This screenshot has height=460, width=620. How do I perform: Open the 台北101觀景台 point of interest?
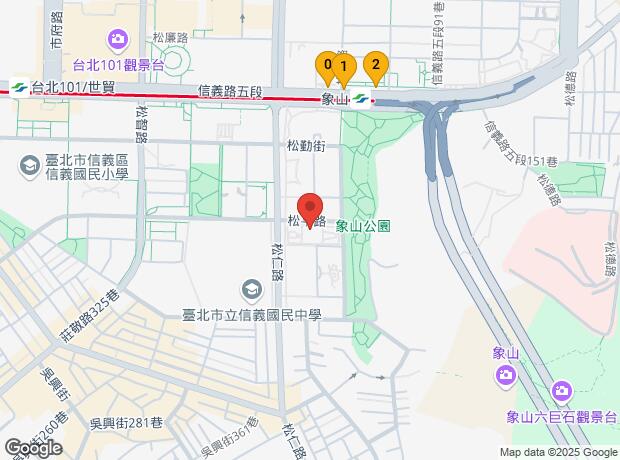tap(118, 40)
